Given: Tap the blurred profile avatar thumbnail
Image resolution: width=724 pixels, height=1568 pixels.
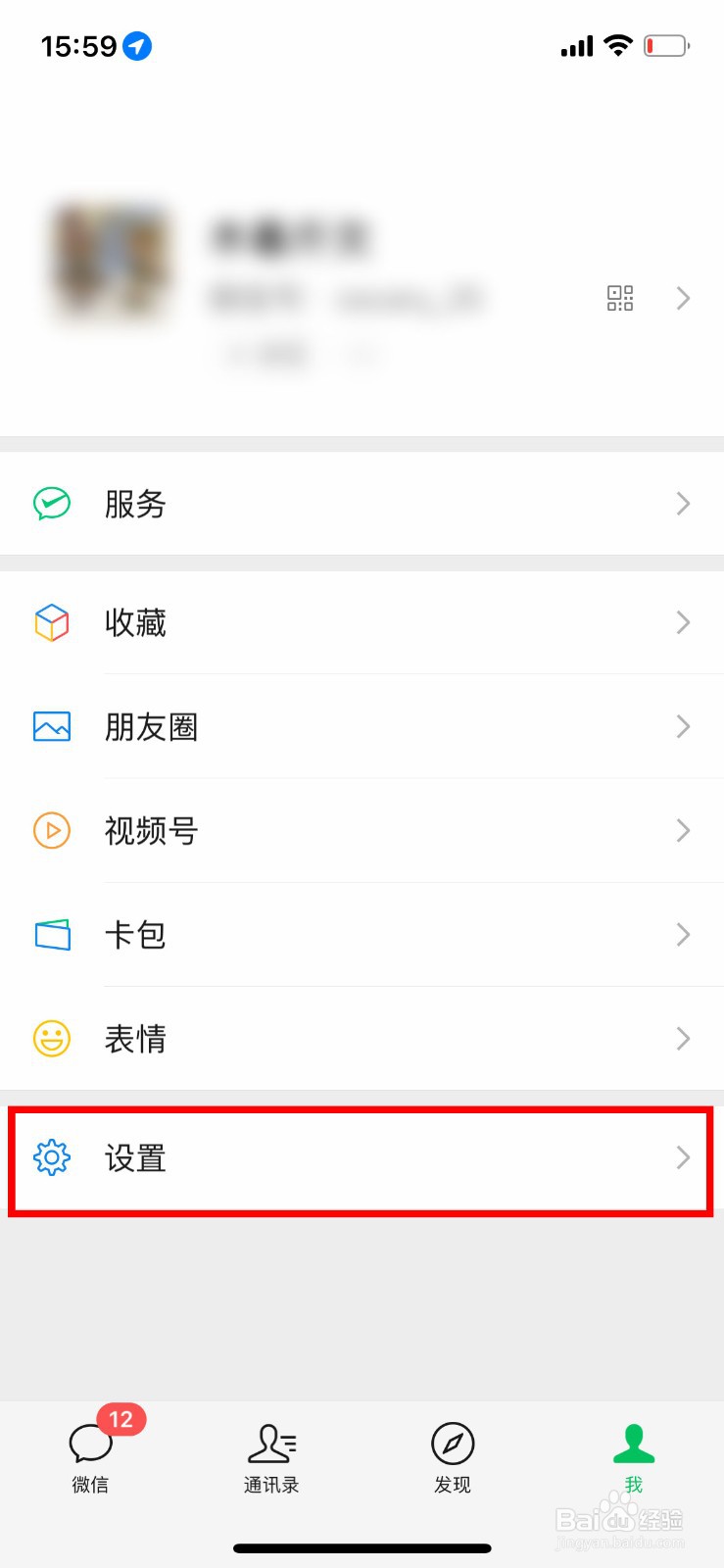Looking at the screenshot, I should [111, 263].
